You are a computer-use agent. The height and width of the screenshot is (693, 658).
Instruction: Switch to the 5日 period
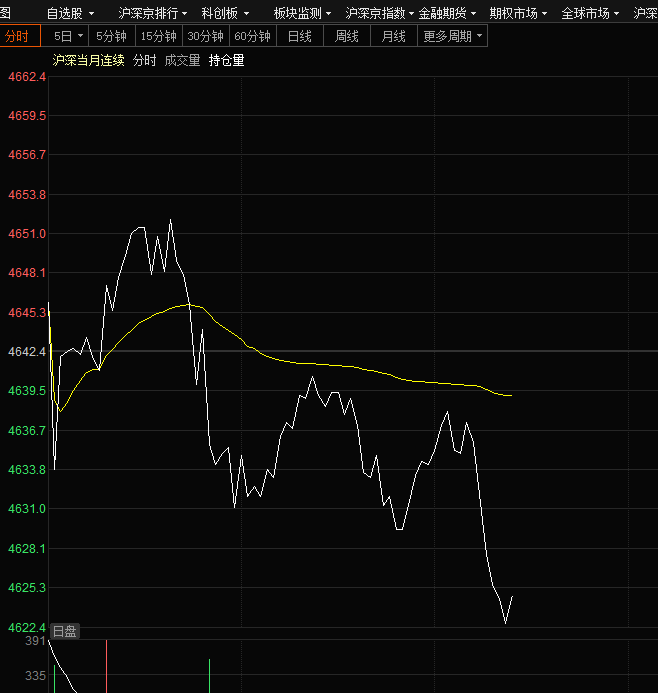coord(66,36)
